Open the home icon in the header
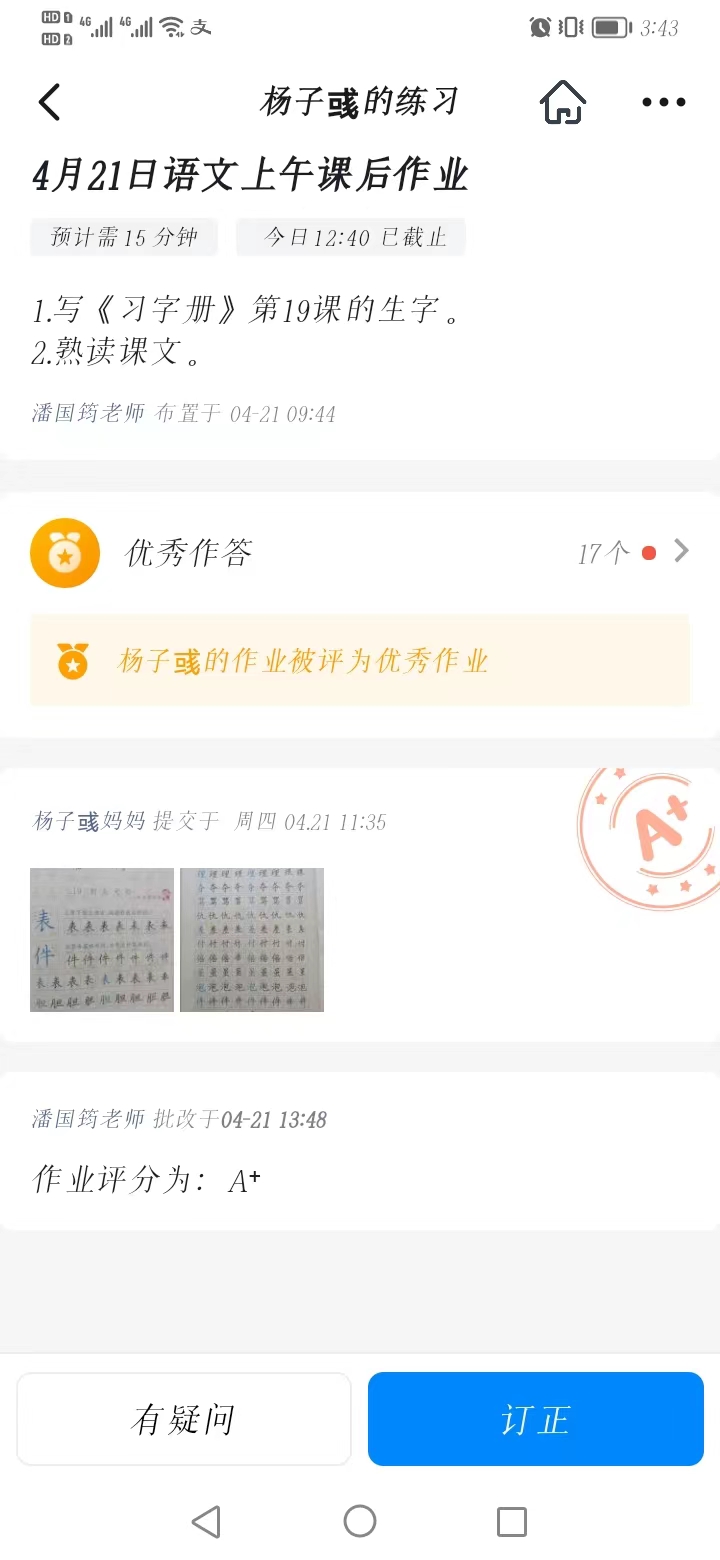Screen dimensions: 720x1560 click(563, 102)
